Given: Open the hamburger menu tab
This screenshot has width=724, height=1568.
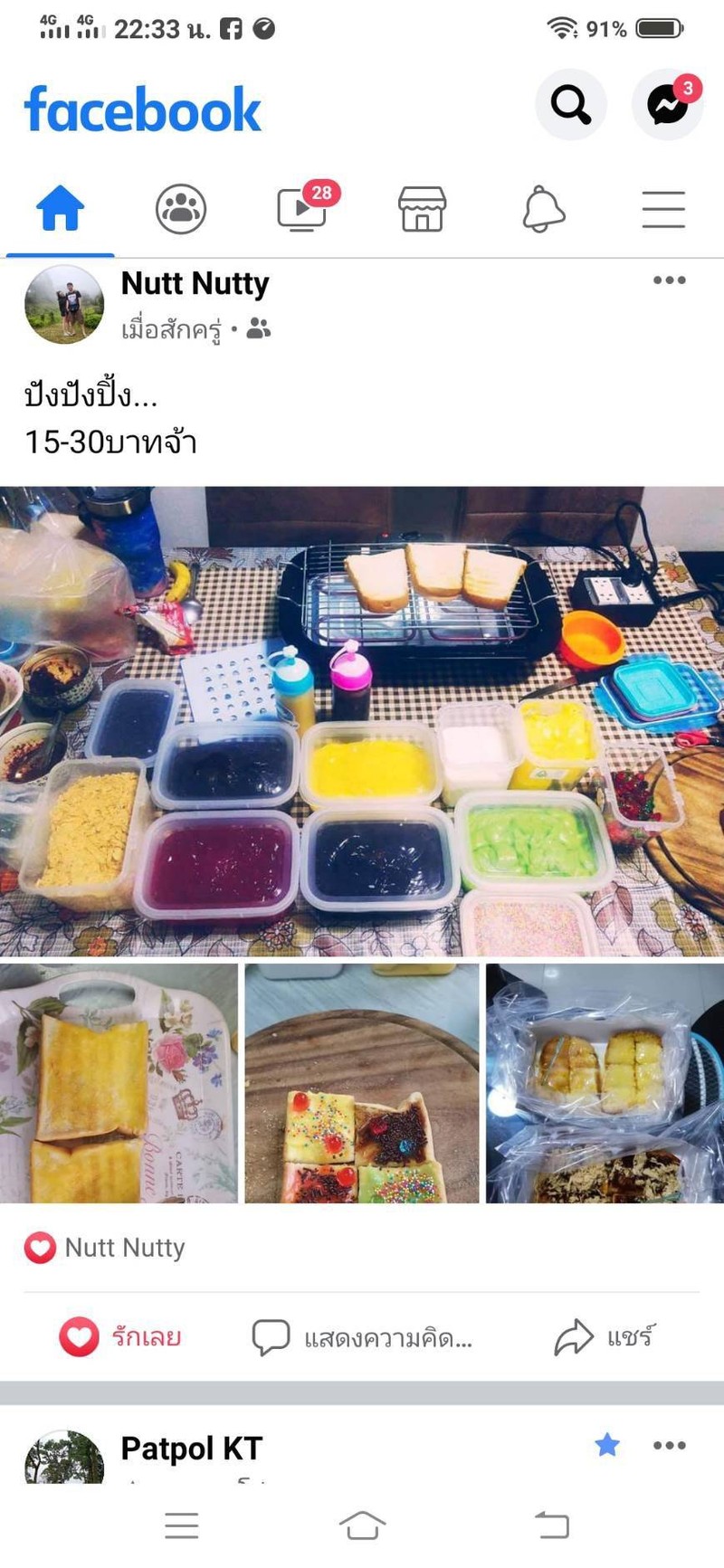Looking at the screenshot, I should pyautogui.click(x=663, y=209).
